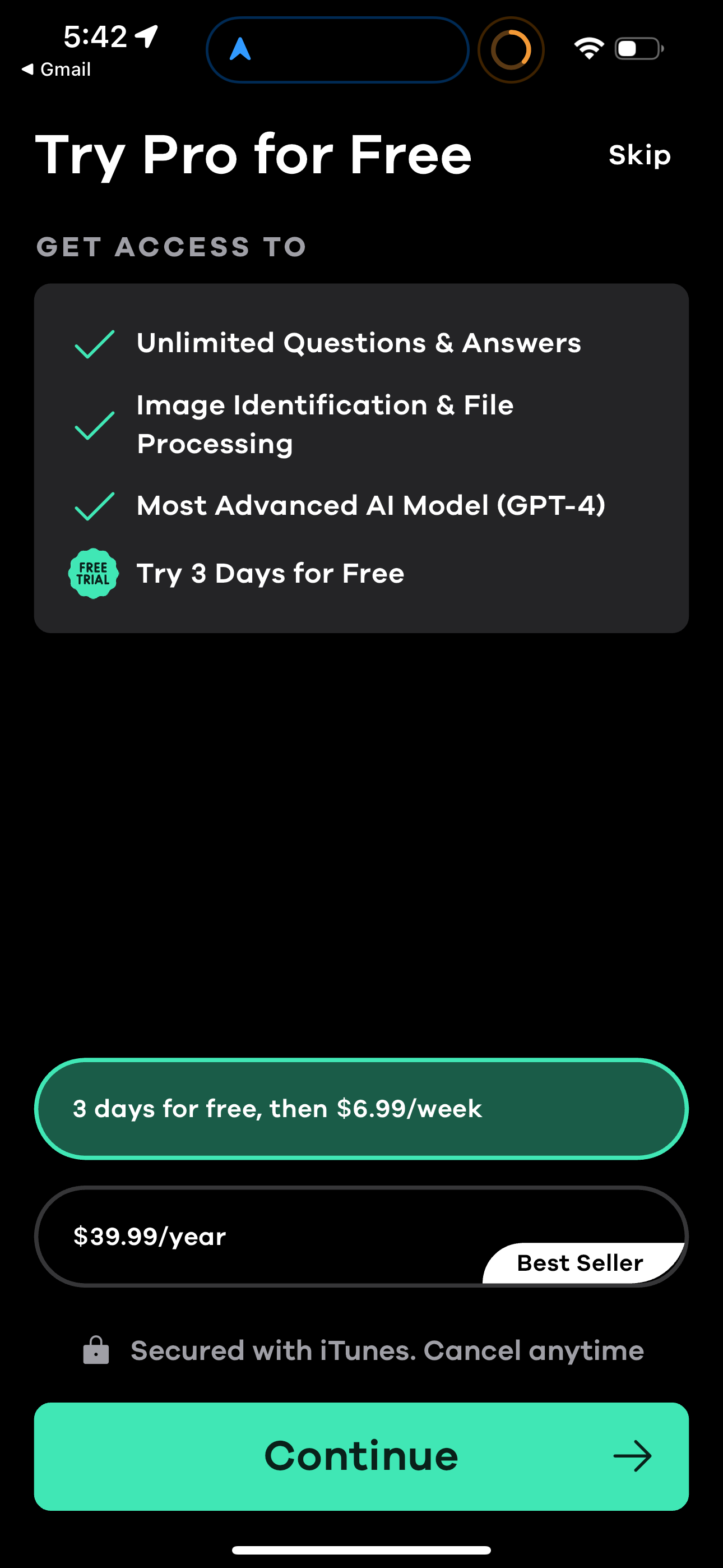Skip the Pro trial offer
Image resolution: width=723 pixels, height=1568 pixels.
click(x=639, y=155)
